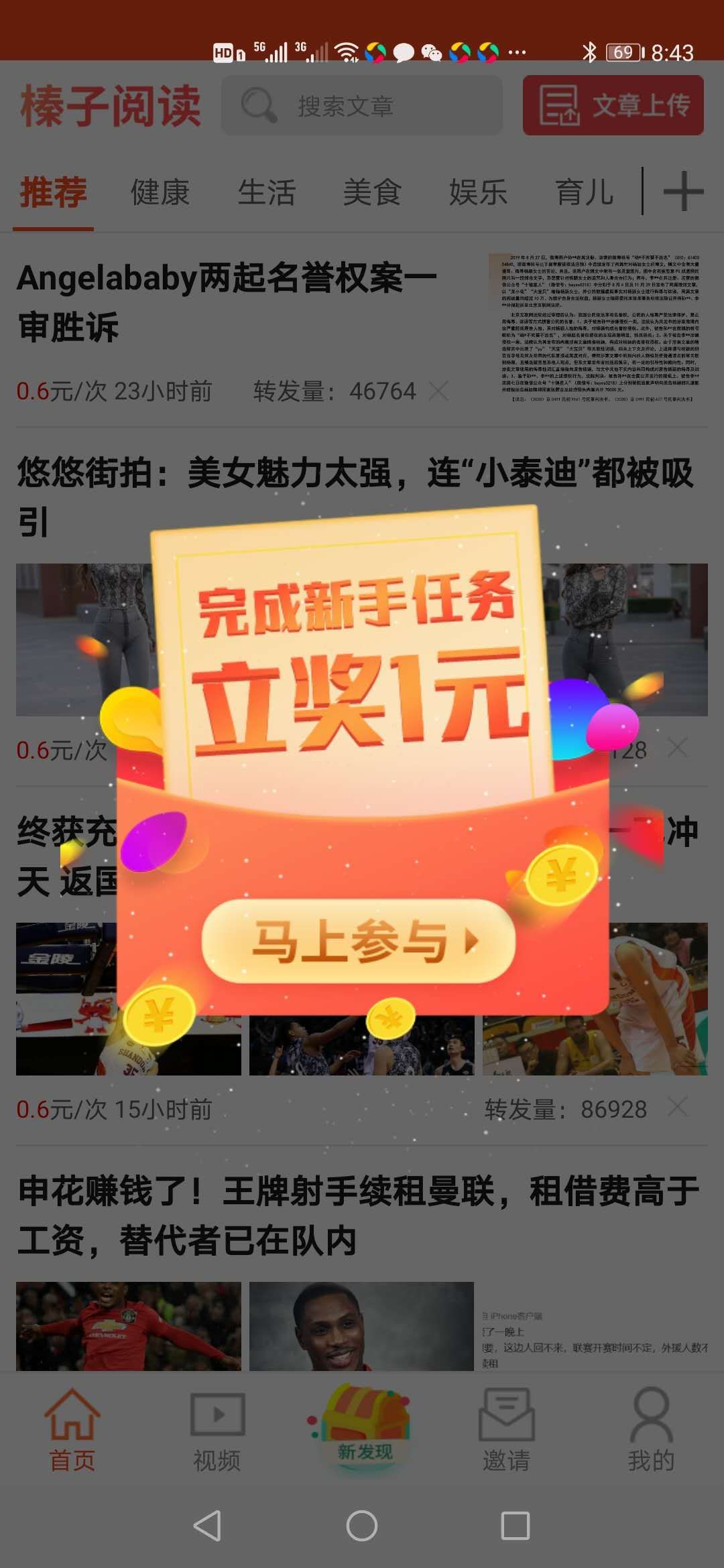Open the Angelababy名誉权案 article

228,302
